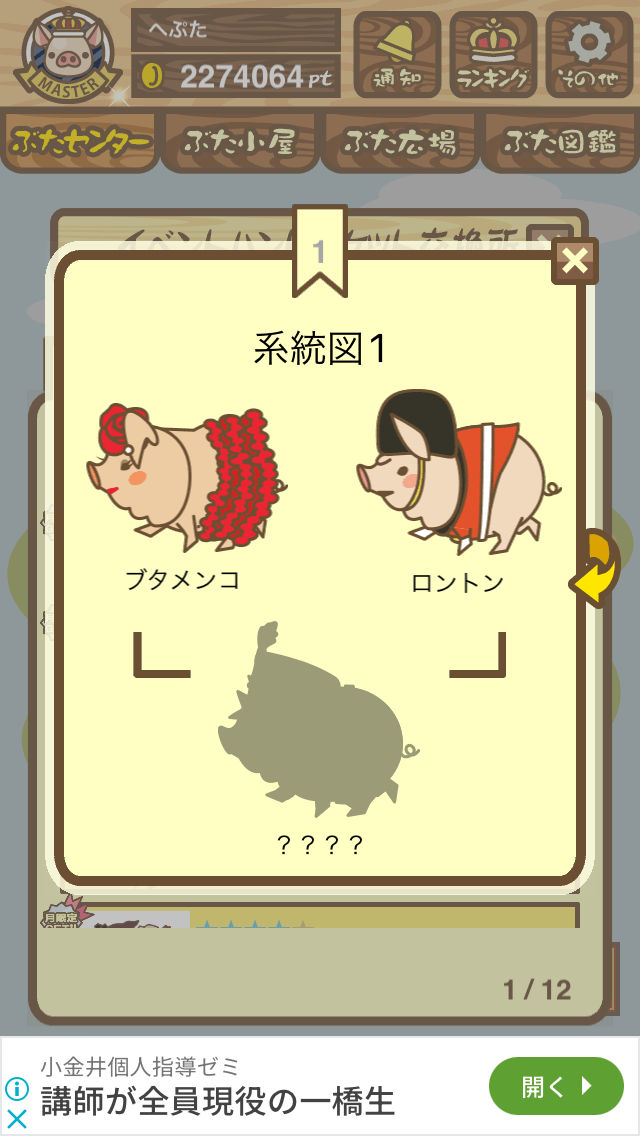Screen dimensions: 640x1136
Task: Dismiss the ad banner
Action: click(17, 1119)
